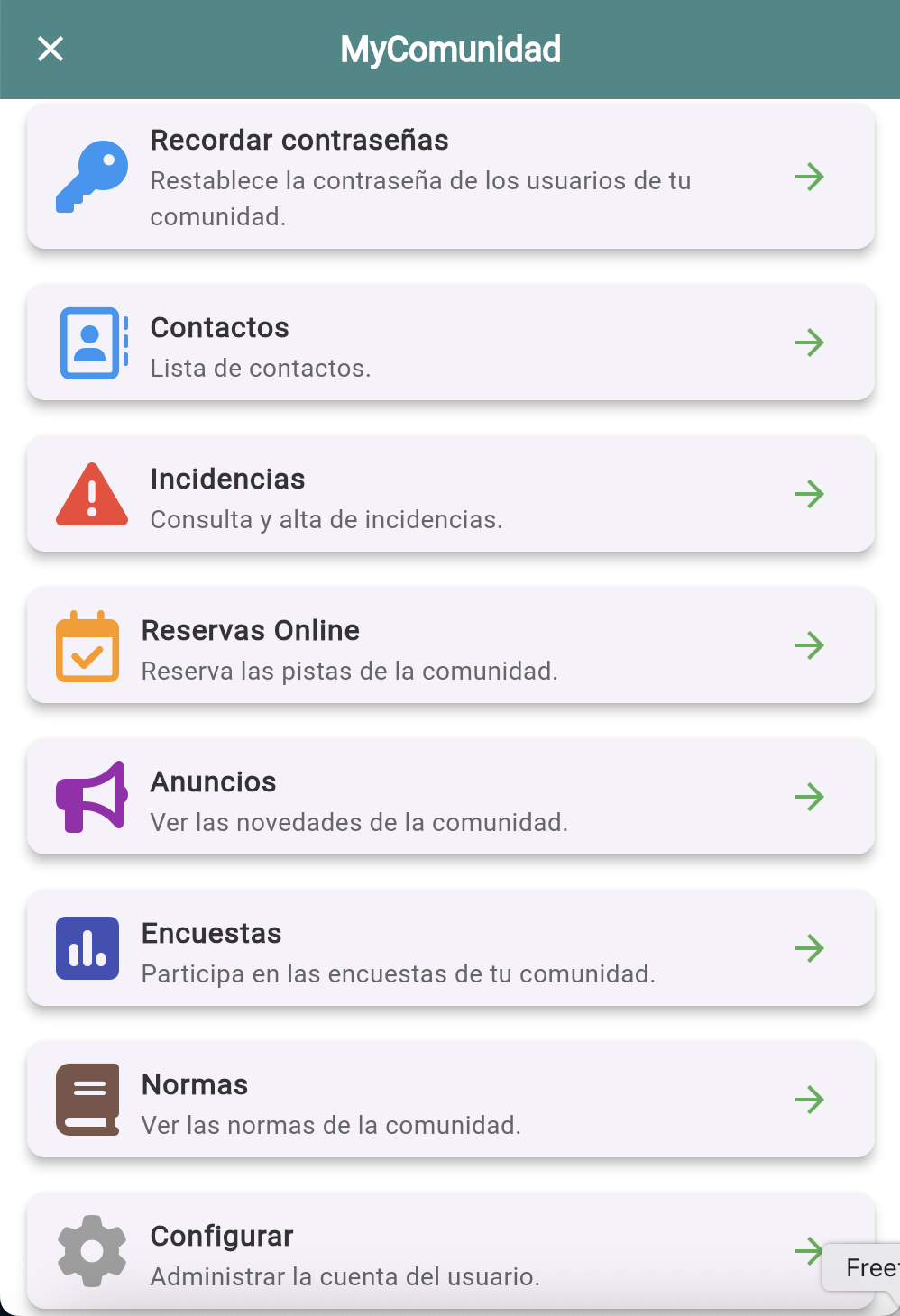Click the purple megaphone icon for Anuncios
This screenshot has height=1316, width=900.
pyautogui.click(x=91, y=797)
